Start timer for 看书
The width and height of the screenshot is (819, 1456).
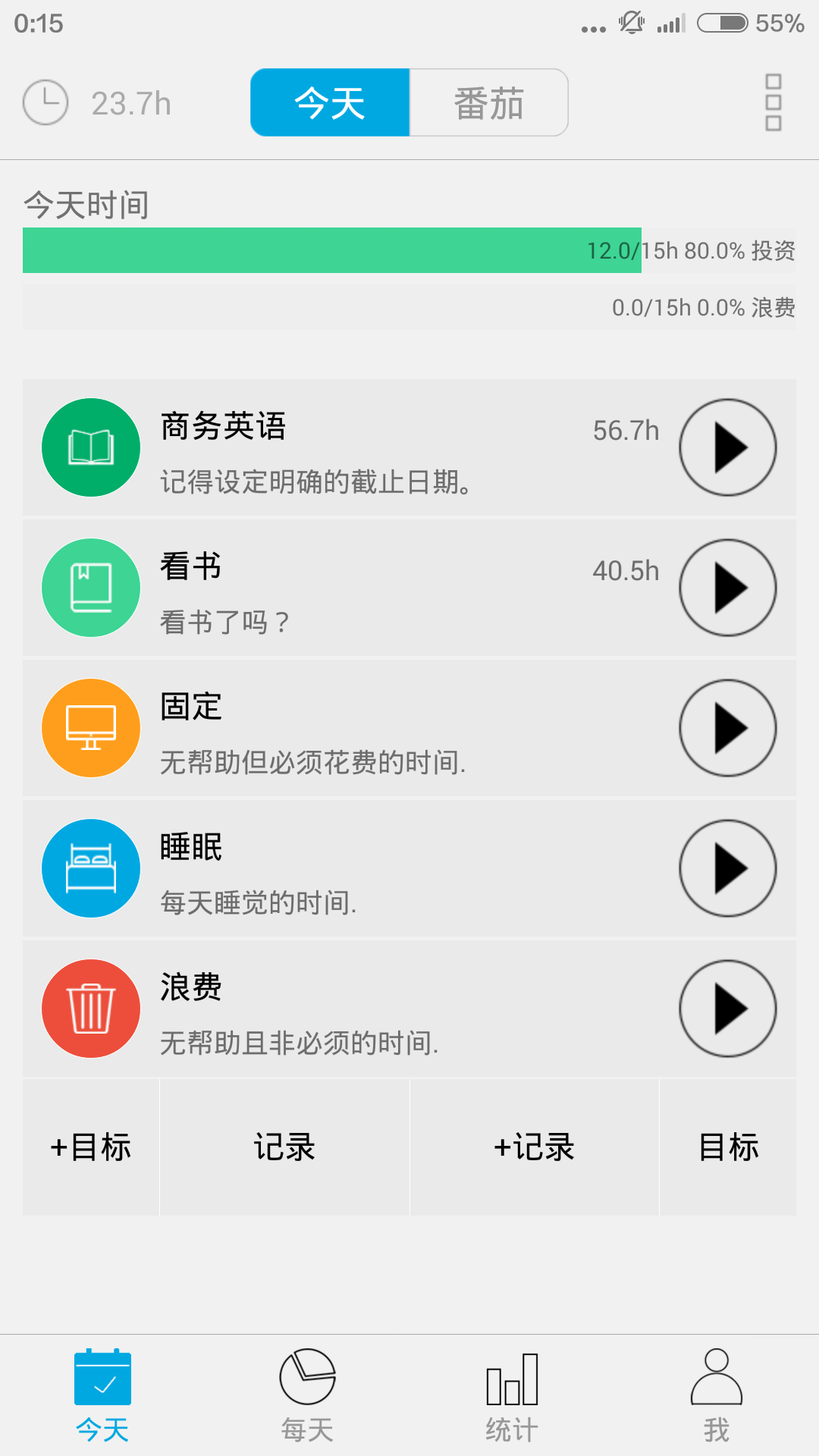[x=727, y=588]
